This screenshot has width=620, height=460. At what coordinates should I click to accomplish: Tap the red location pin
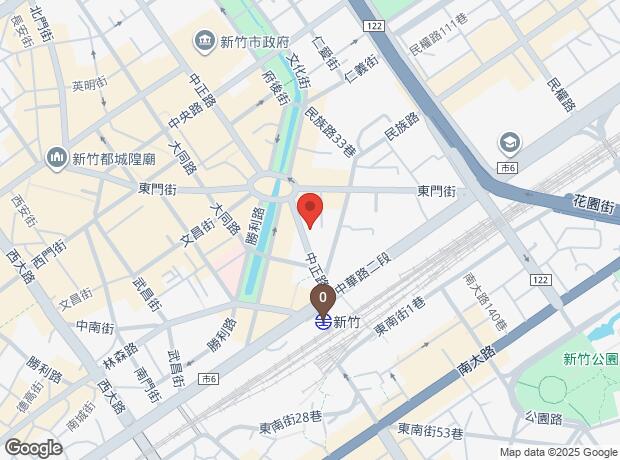point(310,210)
